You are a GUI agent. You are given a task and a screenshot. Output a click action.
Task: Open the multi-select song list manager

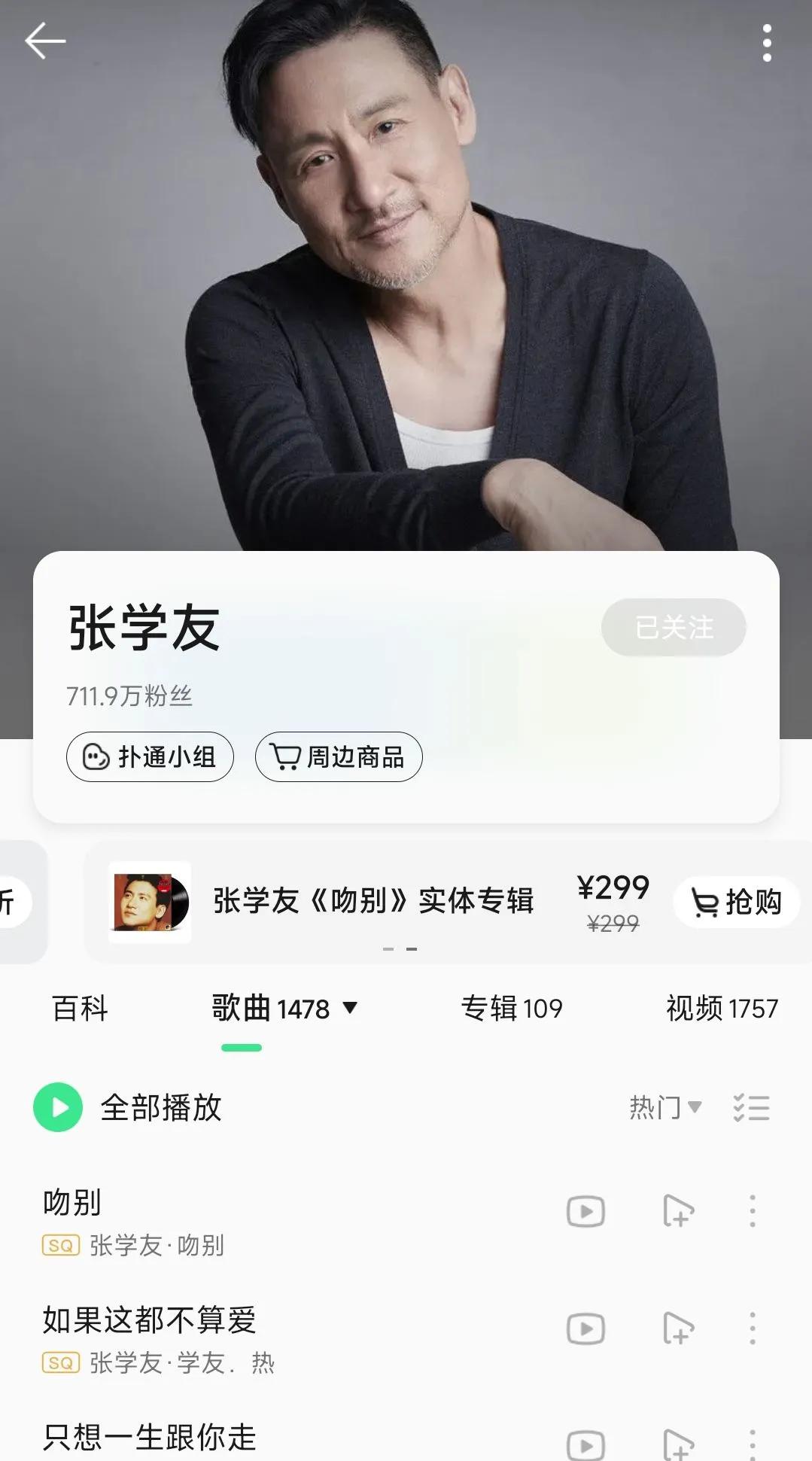tap(752, 1106)
